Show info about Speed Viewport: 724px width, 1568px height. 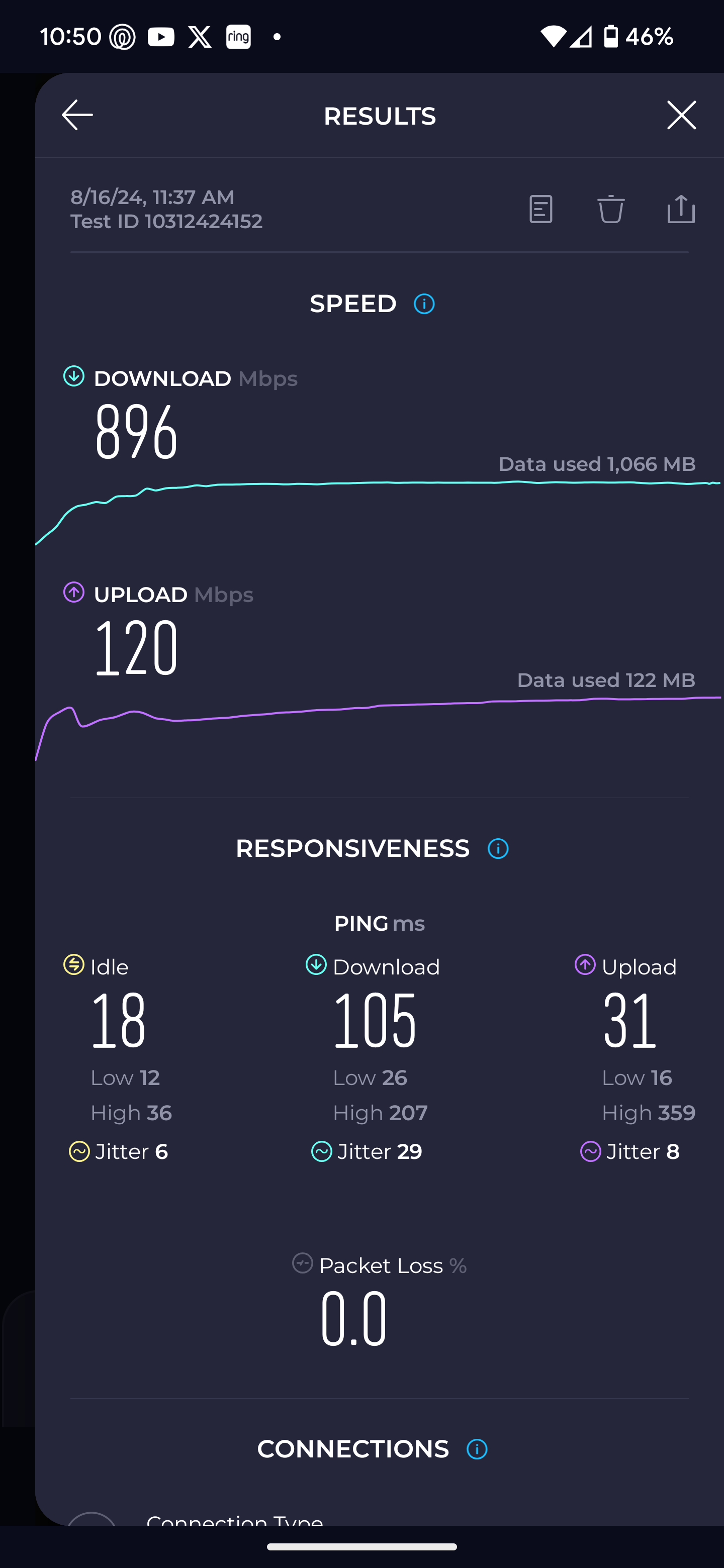(x=424, y=304)
